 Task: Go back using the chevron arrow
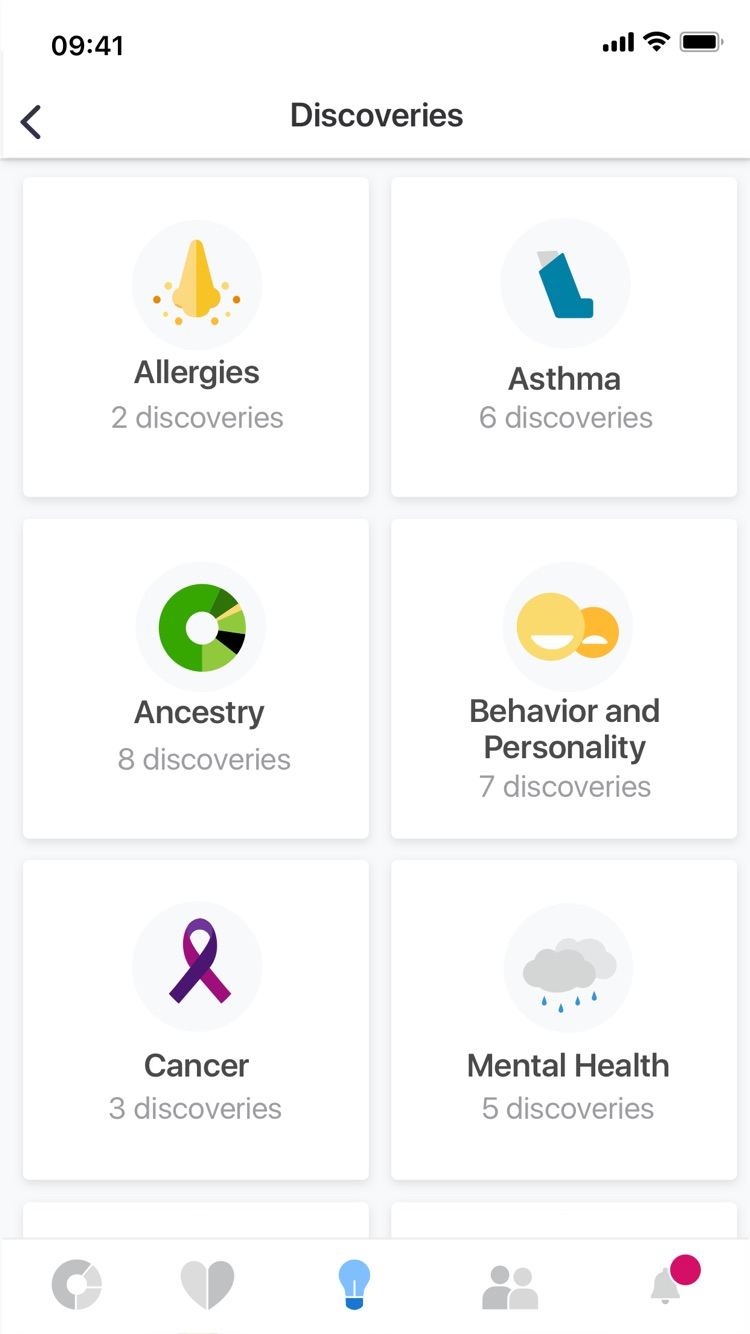point(30,120)
